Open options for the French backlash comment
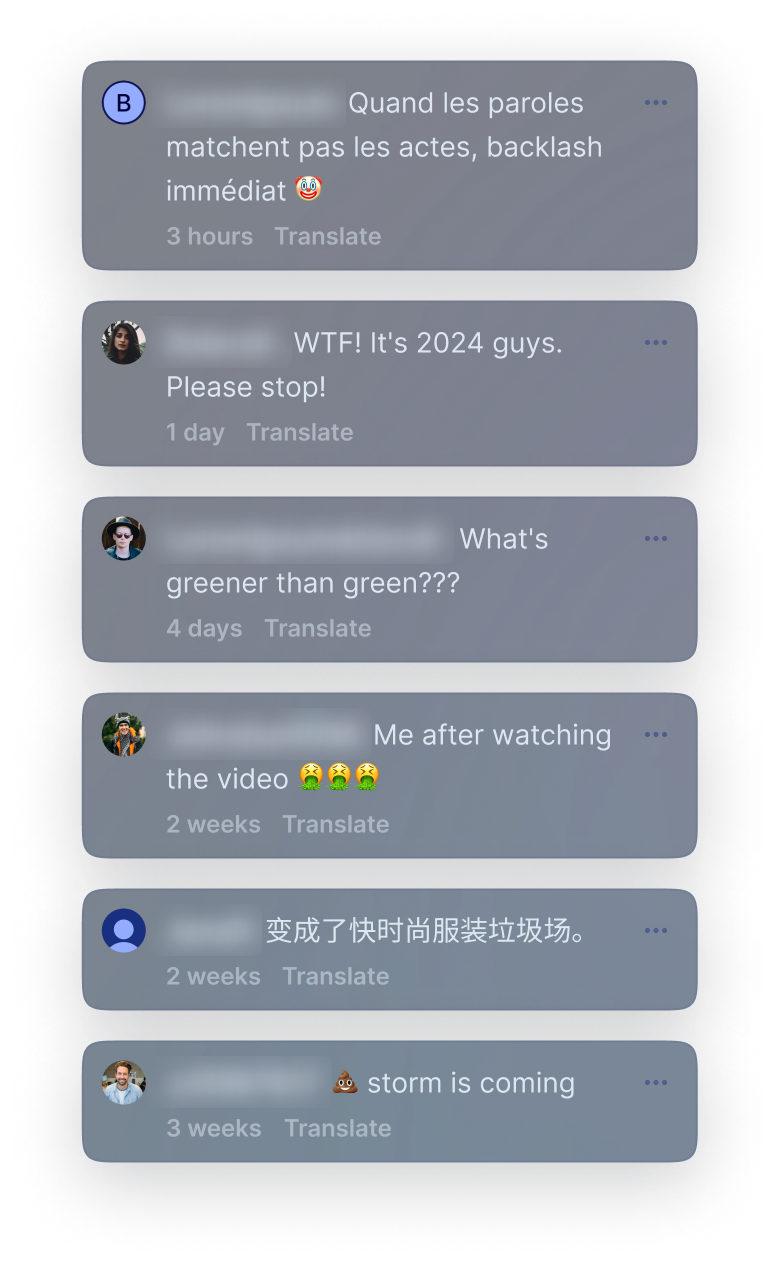This screenshot has width=777, height=1263. (656, 103)
